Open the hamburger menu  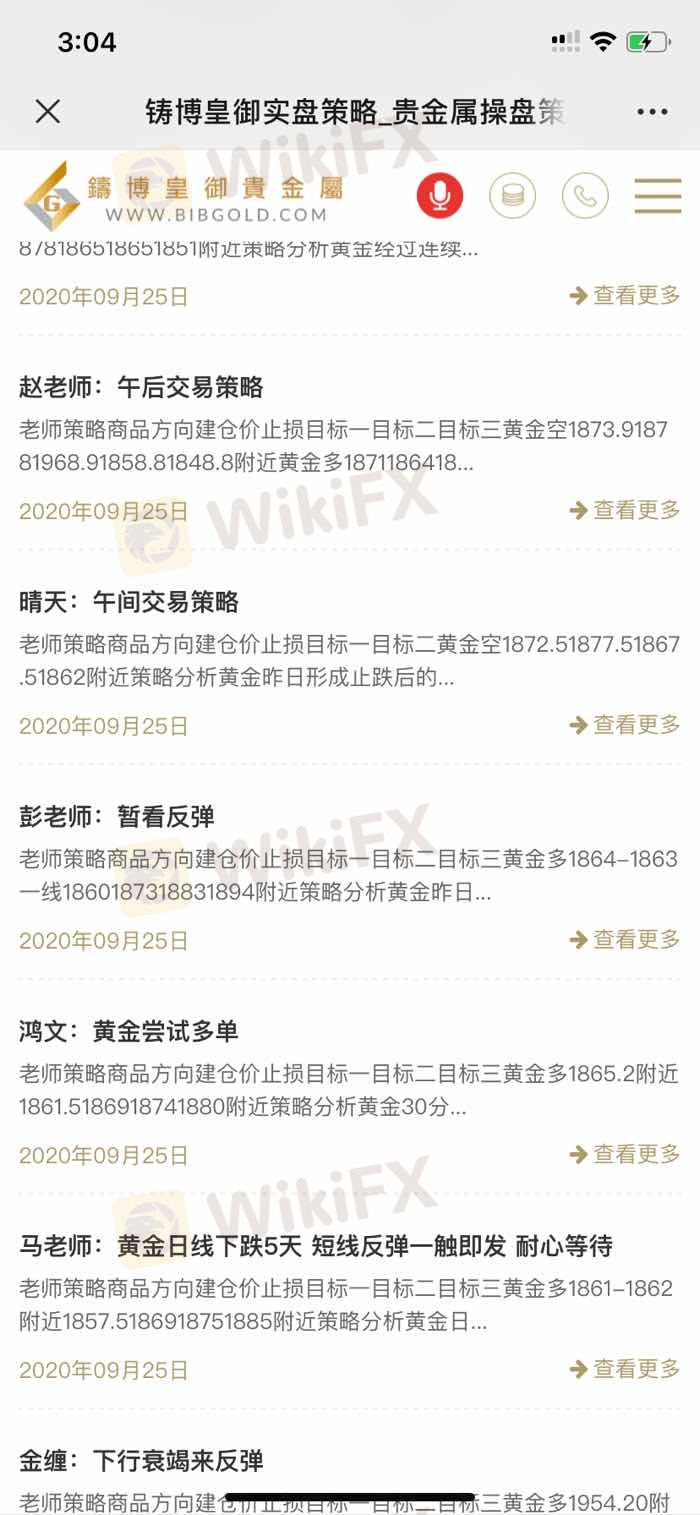(658, 195)
